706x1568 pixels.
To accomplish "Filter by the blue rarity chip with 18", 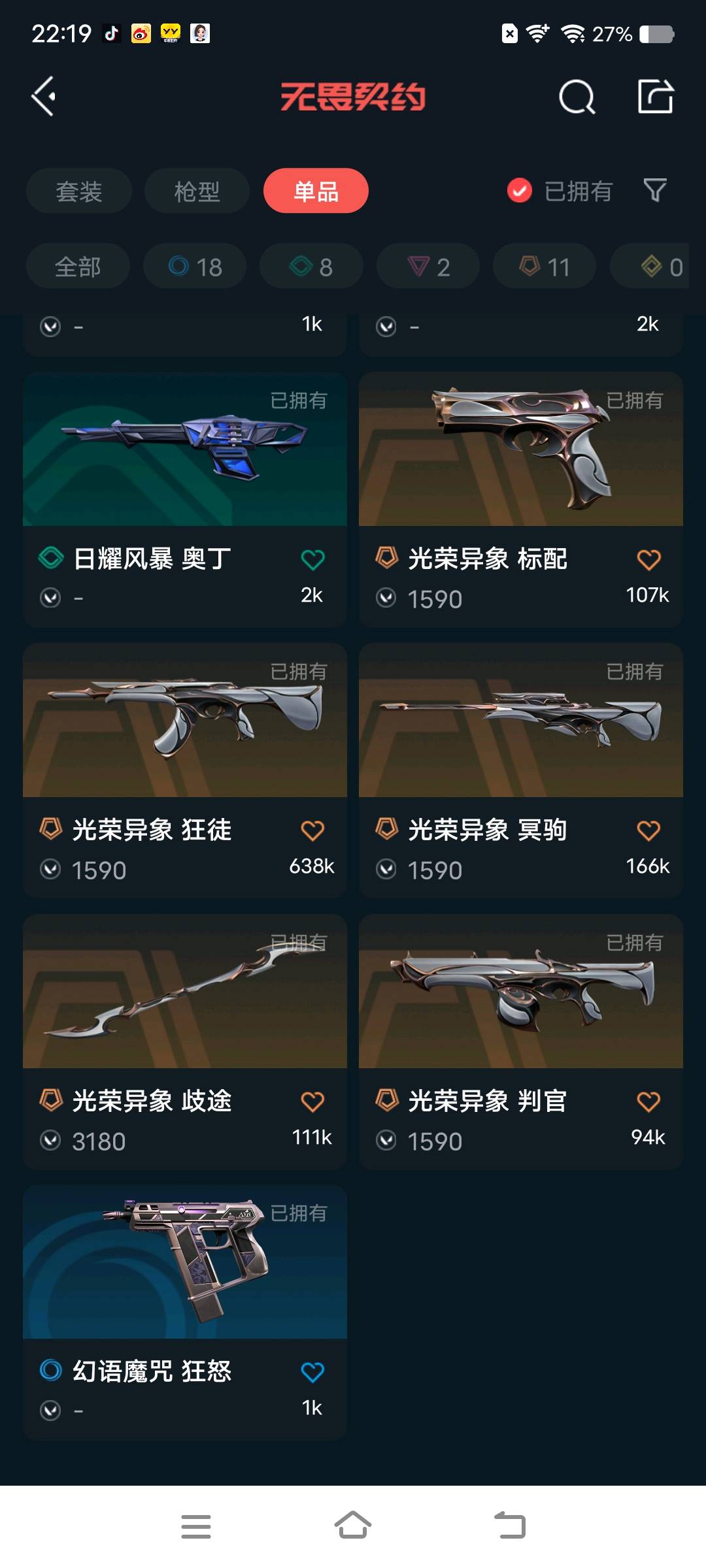I will tap(195, 267).
